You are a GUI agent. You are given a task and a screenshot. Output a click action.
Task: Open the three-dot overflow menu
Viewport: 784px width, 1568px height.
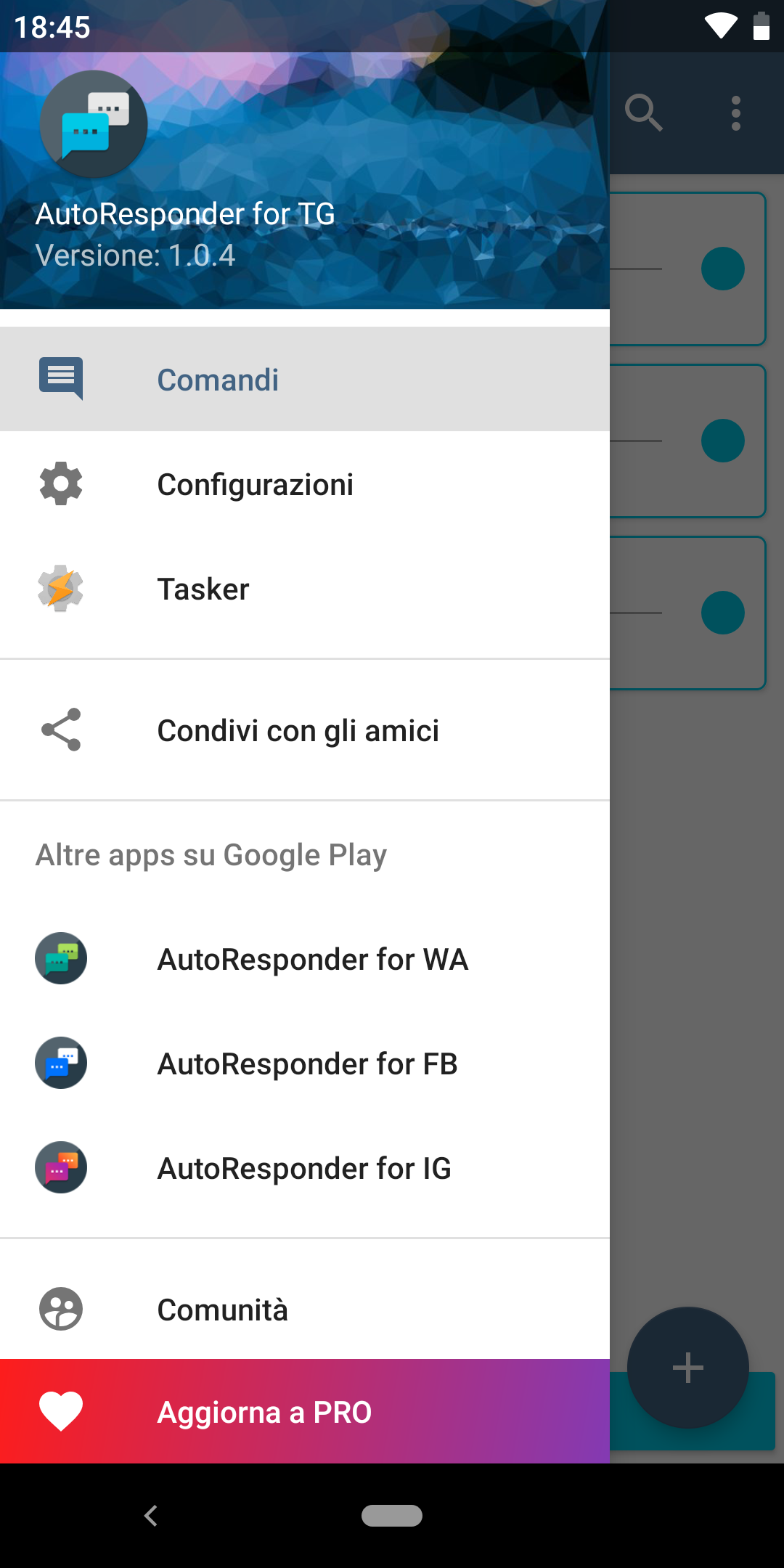736,113
